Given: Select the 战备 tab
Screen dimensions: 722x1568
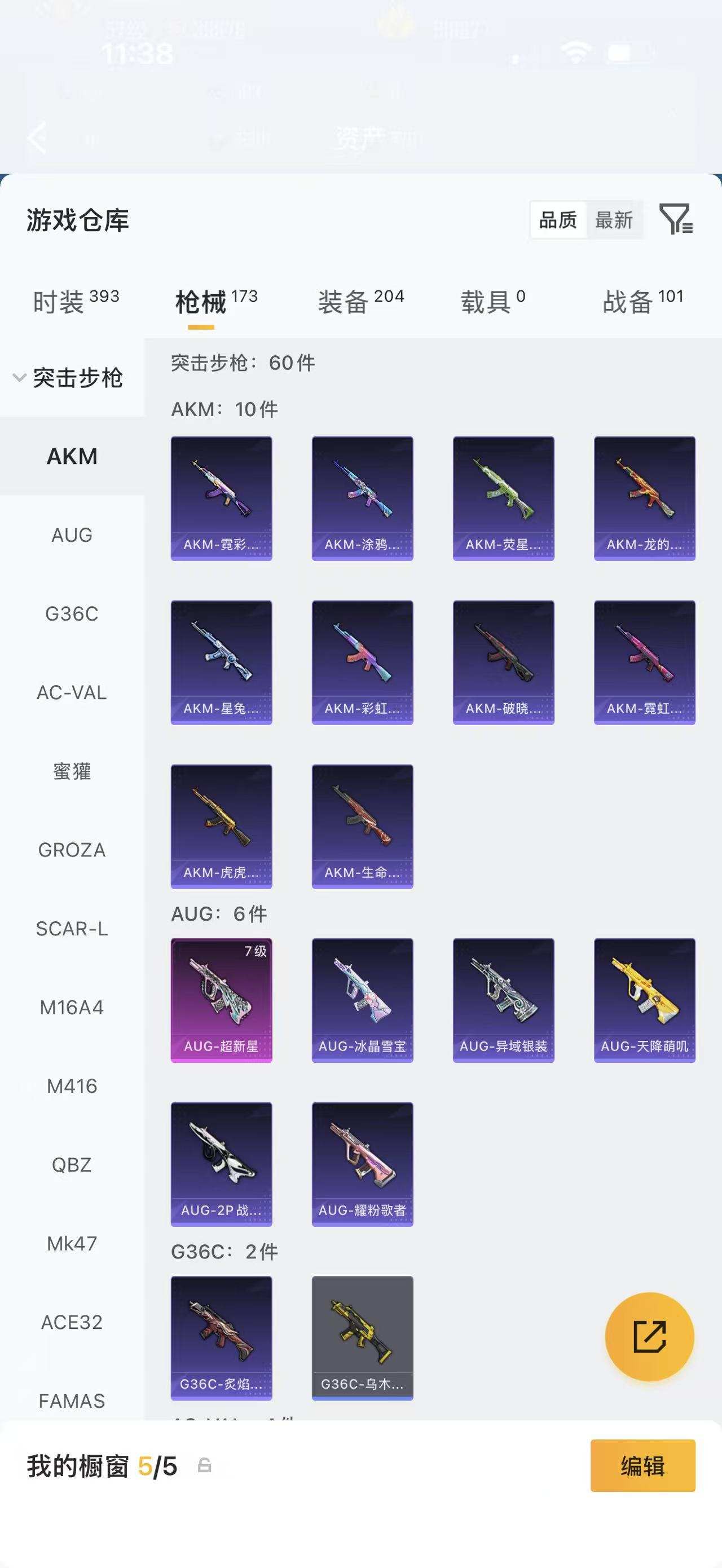Looking at the screenshot, I should (x=643, y=301).
